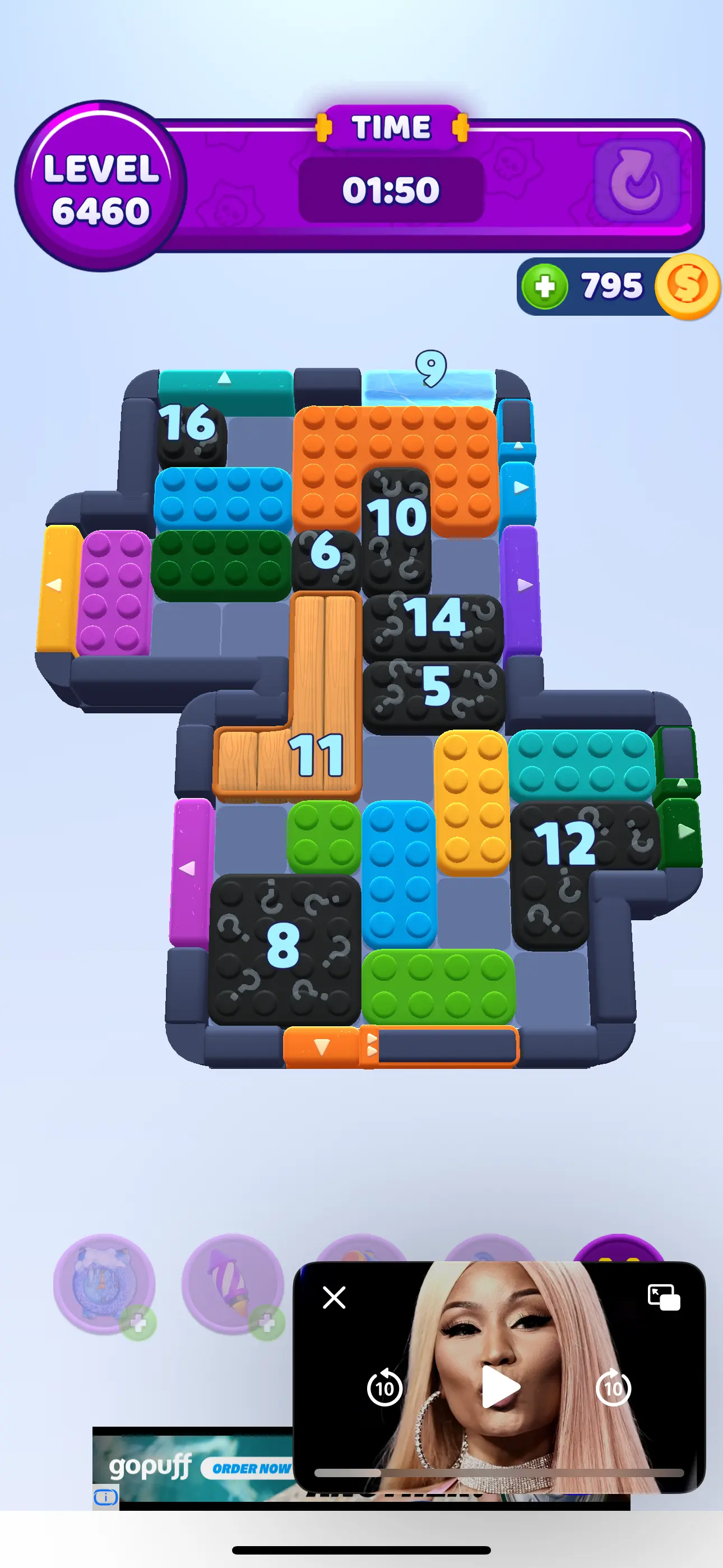Select the black block numbered 8

click(283, 947)
